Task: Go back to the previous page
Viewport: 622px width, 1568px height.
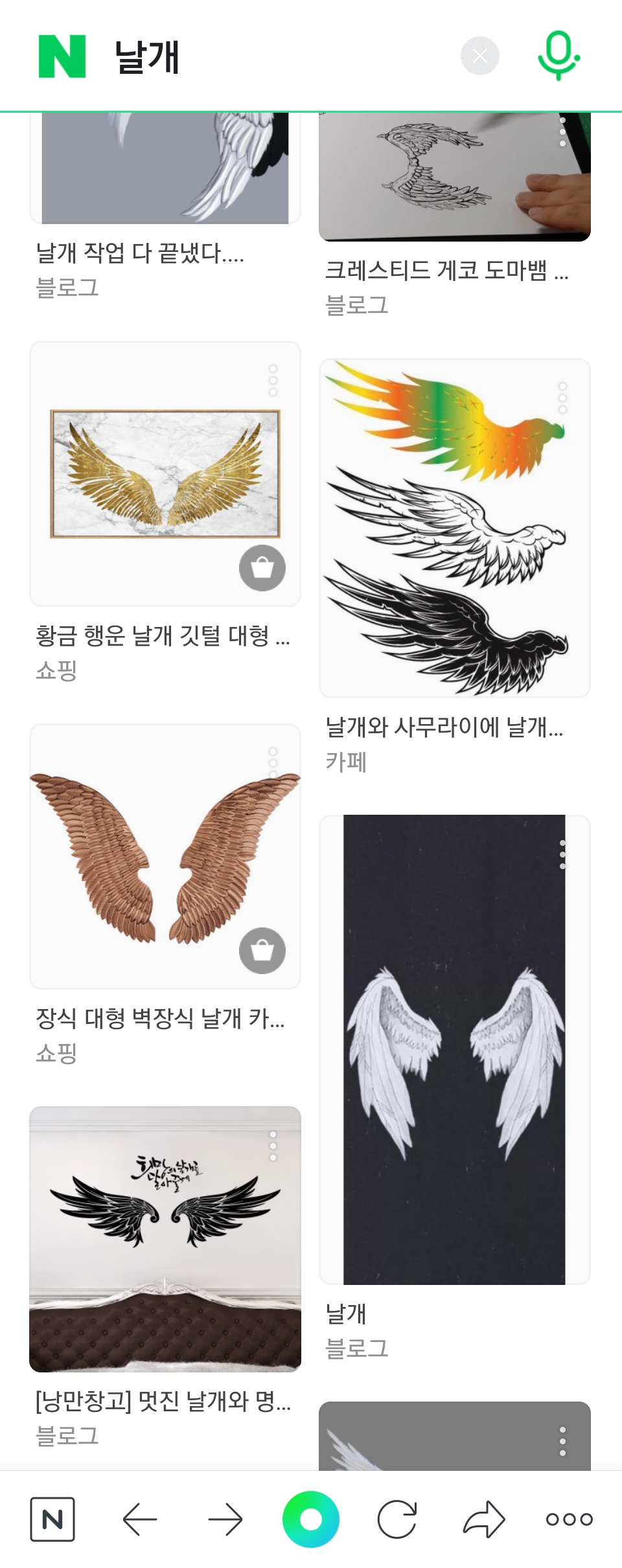Action: [140, 1519]
